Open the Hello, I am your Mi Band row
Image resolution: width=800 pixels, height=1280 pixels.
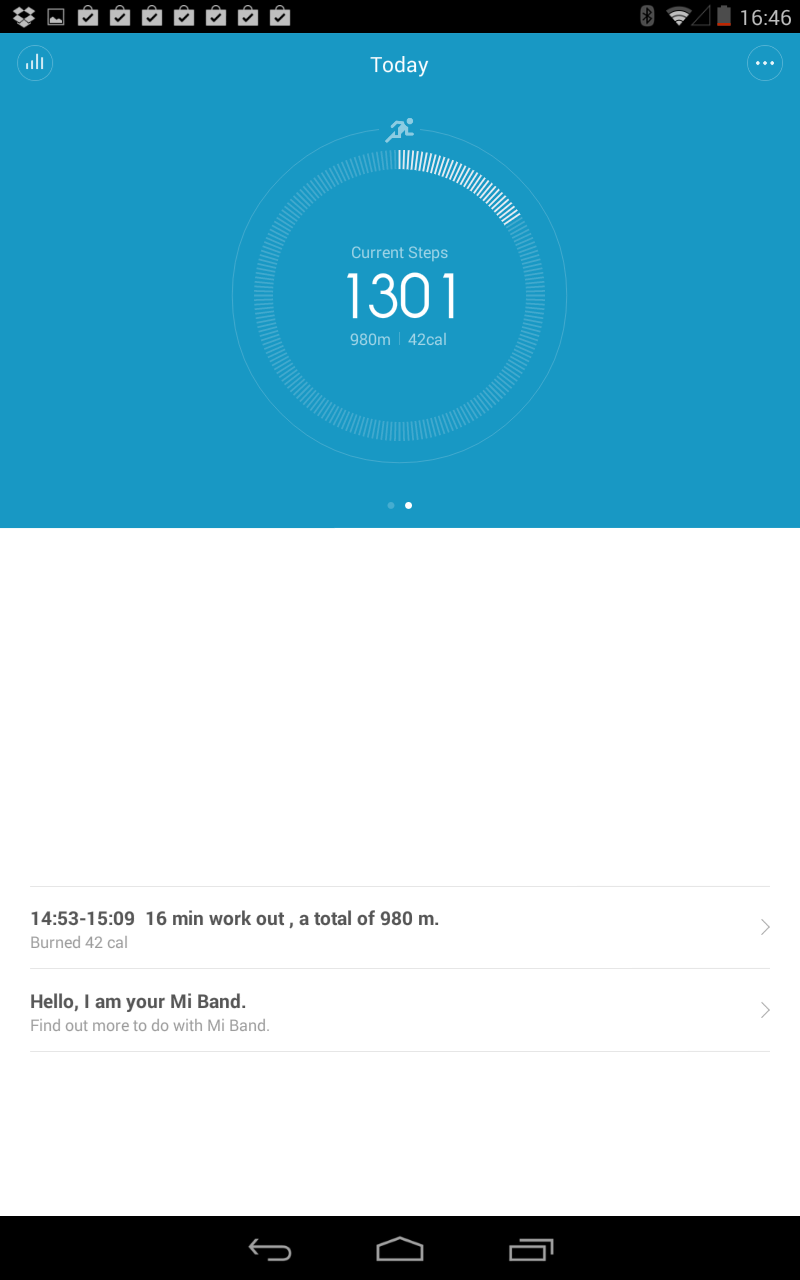(x=400, y=1010)
